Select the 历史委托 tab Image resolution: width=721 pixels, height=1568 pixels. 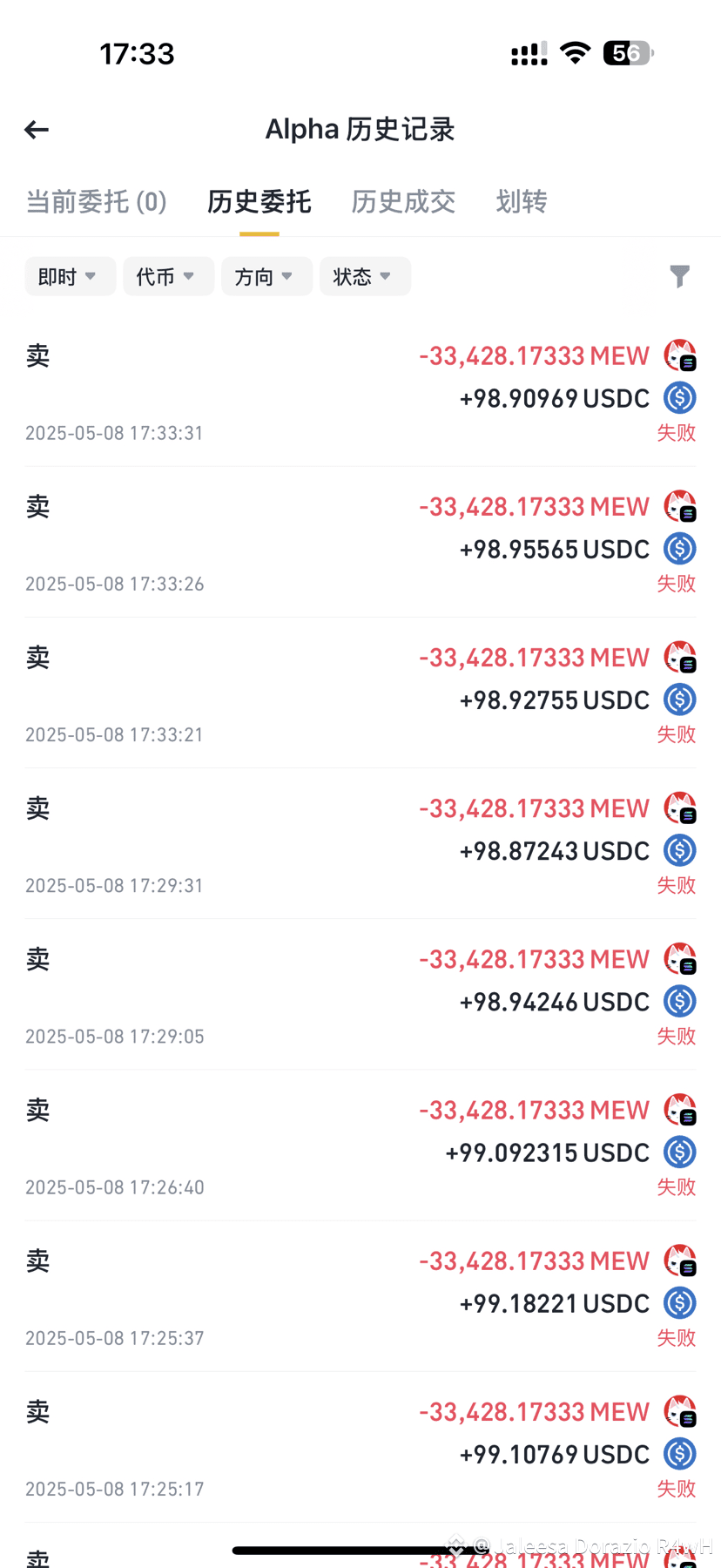[x=259, y=202]
